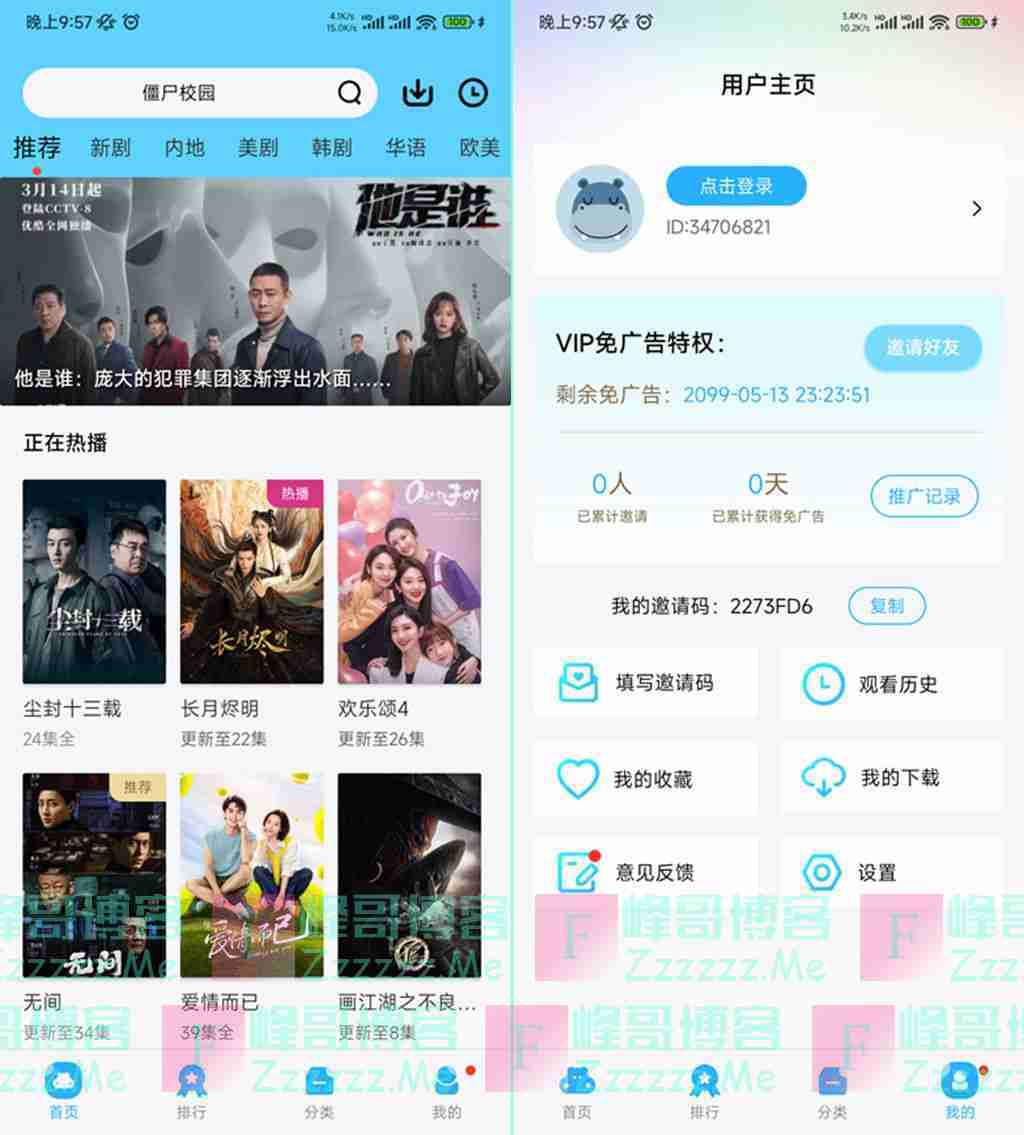View the 推广记录 promotion records
The width and height of the screenshot is (1024, 1135).
(923, 496)
